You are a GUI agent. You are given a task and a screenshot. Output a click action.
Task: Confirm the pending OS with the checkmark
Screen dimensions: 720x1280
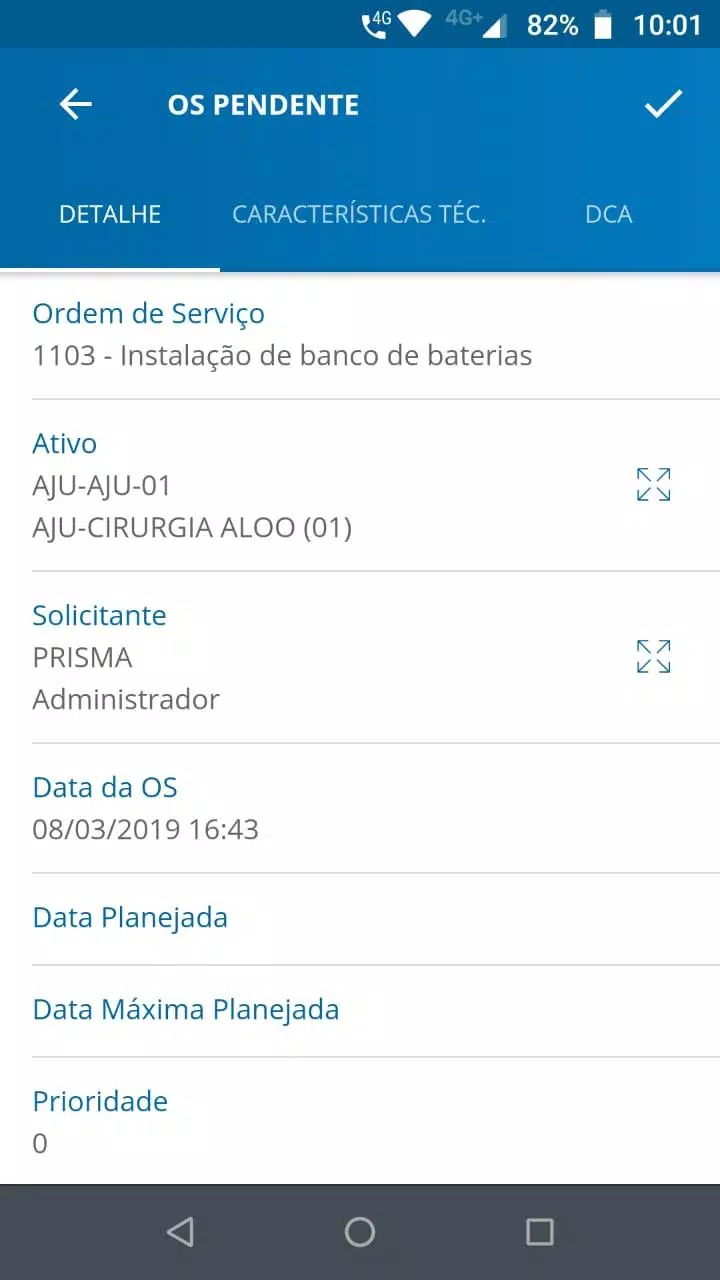662,104
